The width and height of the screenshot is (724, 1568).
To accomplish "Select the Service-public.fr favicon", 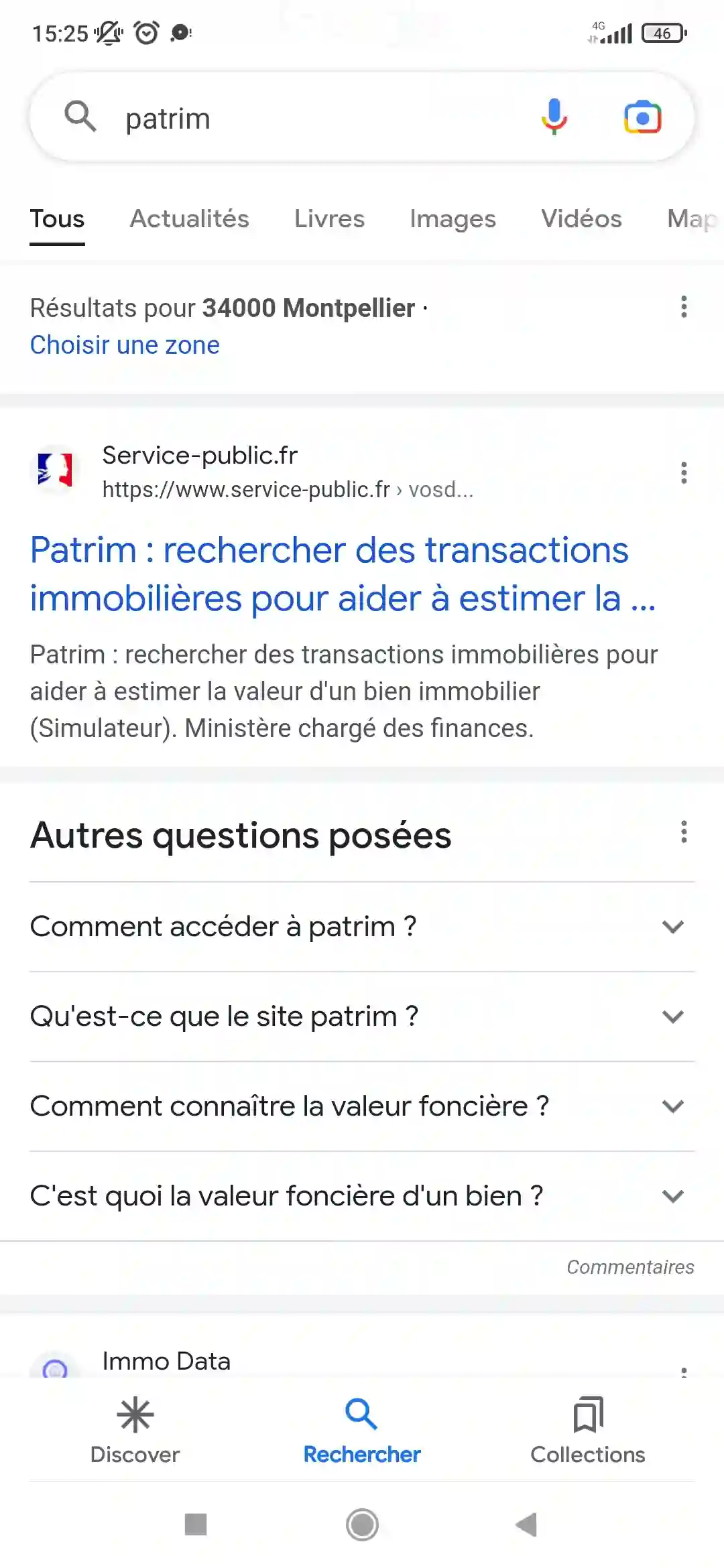I will (x=56, y=470).
